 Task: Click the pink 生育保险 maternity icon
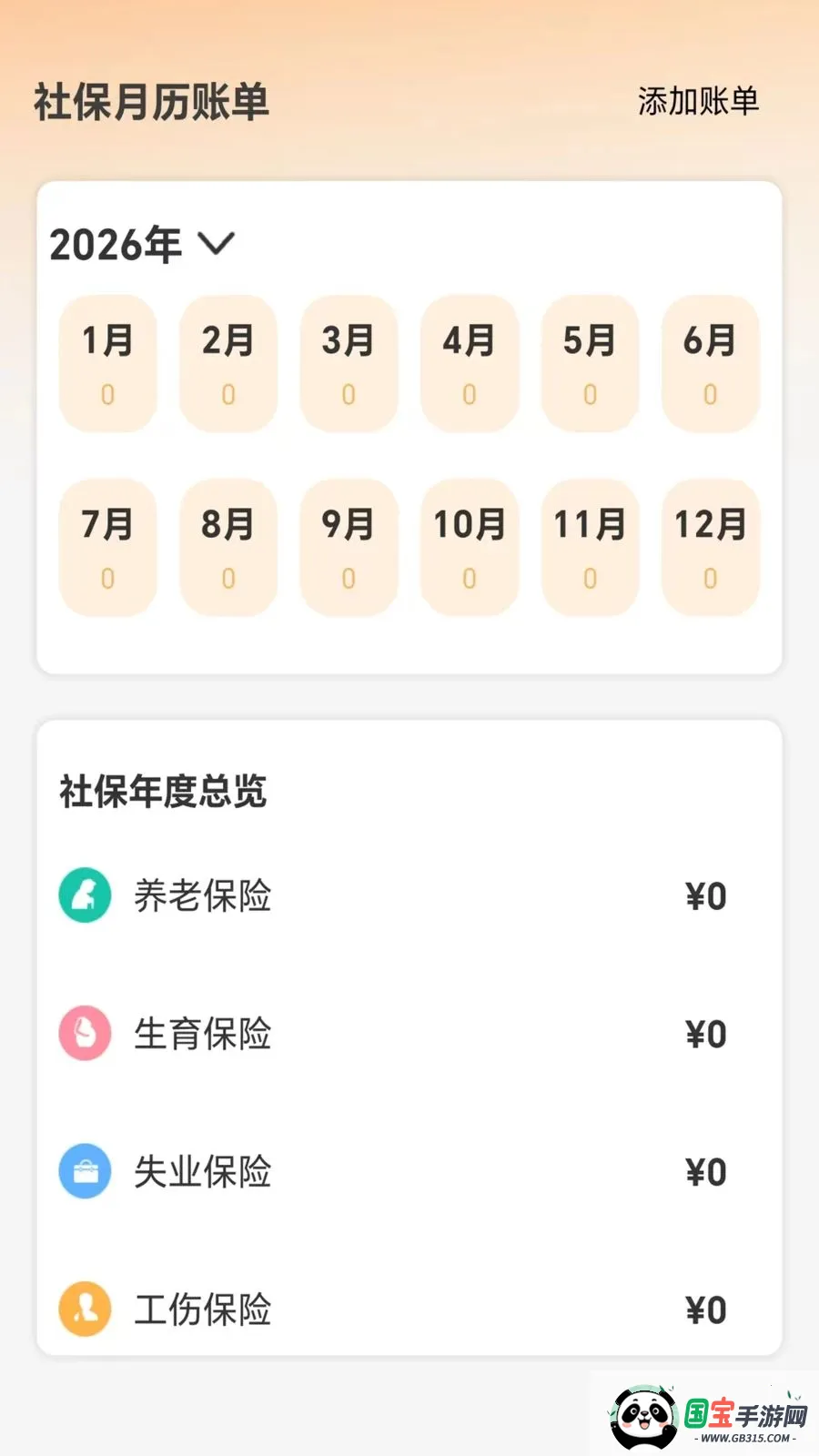click(84, 1034)
